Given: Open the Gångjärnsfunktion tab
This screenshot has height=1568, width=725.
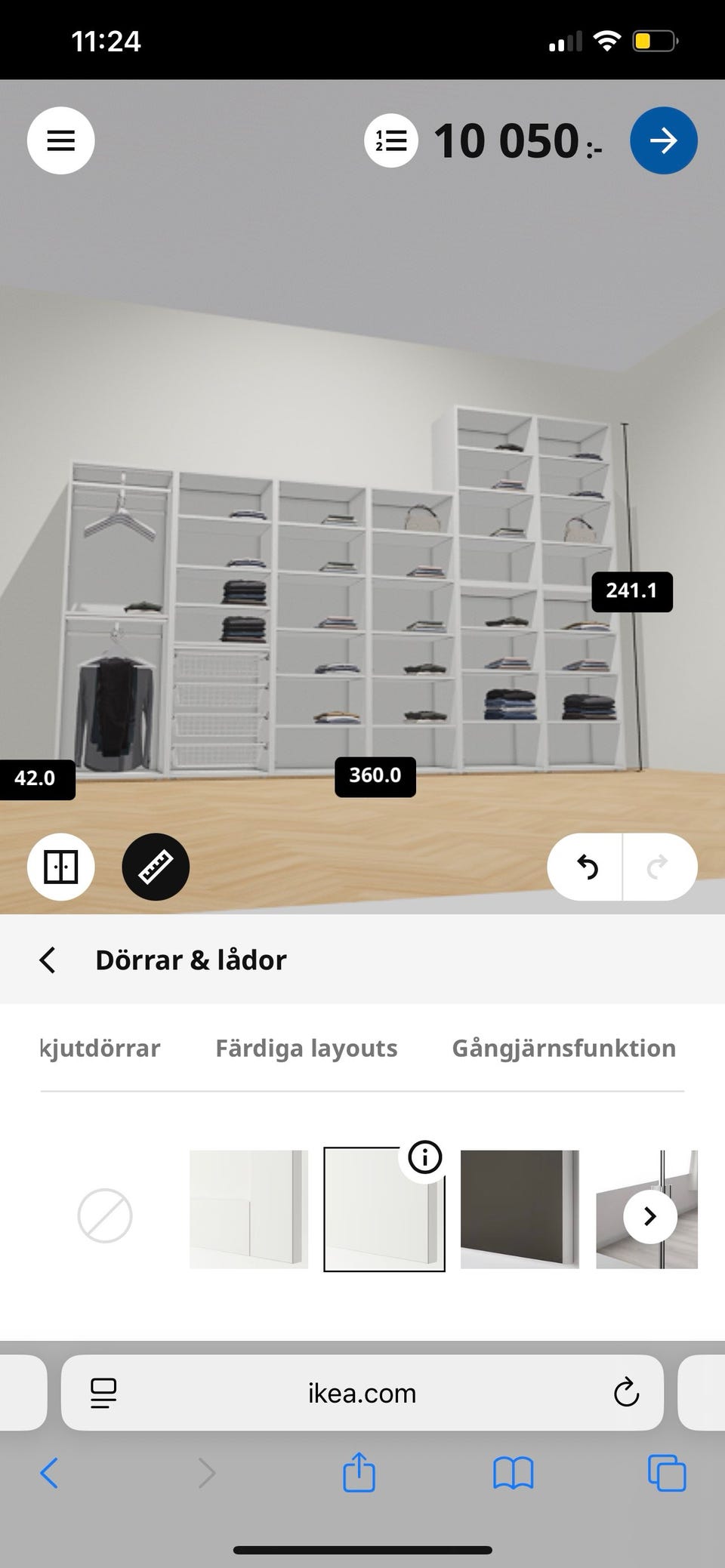Looking at the screenshot, I should [x=563, y=1048].
